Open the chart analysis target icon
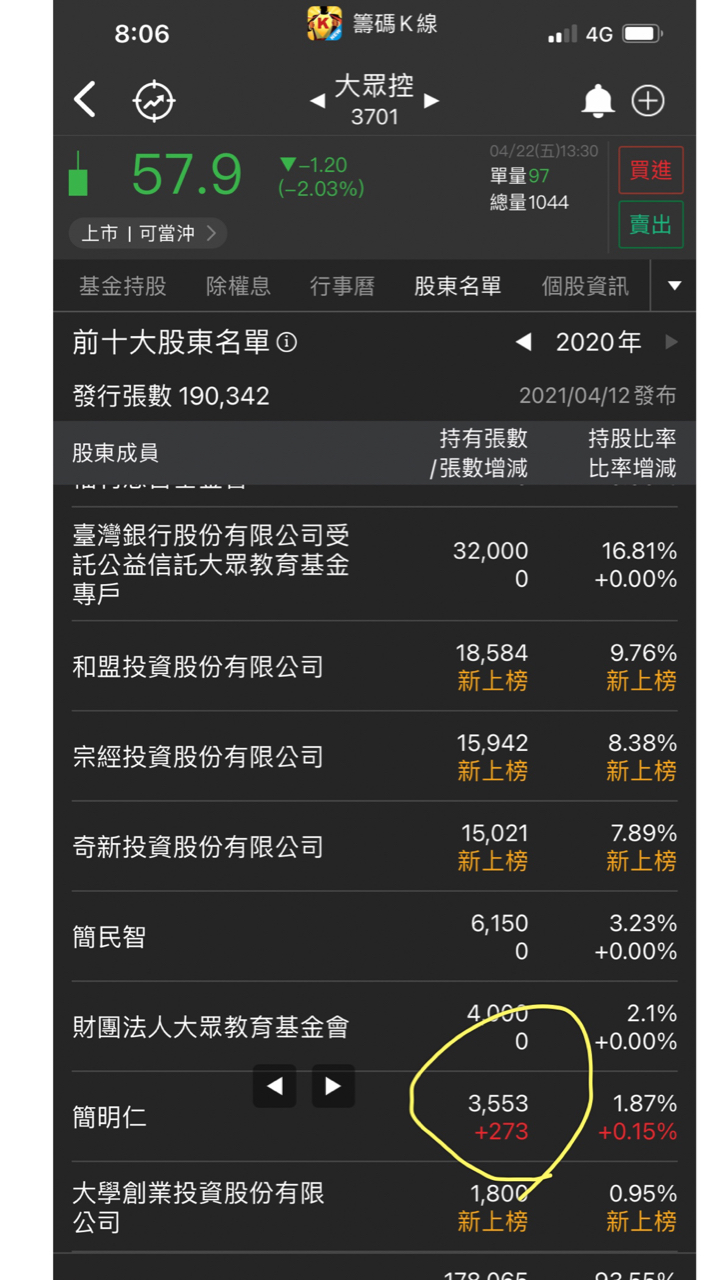This screenshot has height=1280, width=721. click(x=154, y=101)
